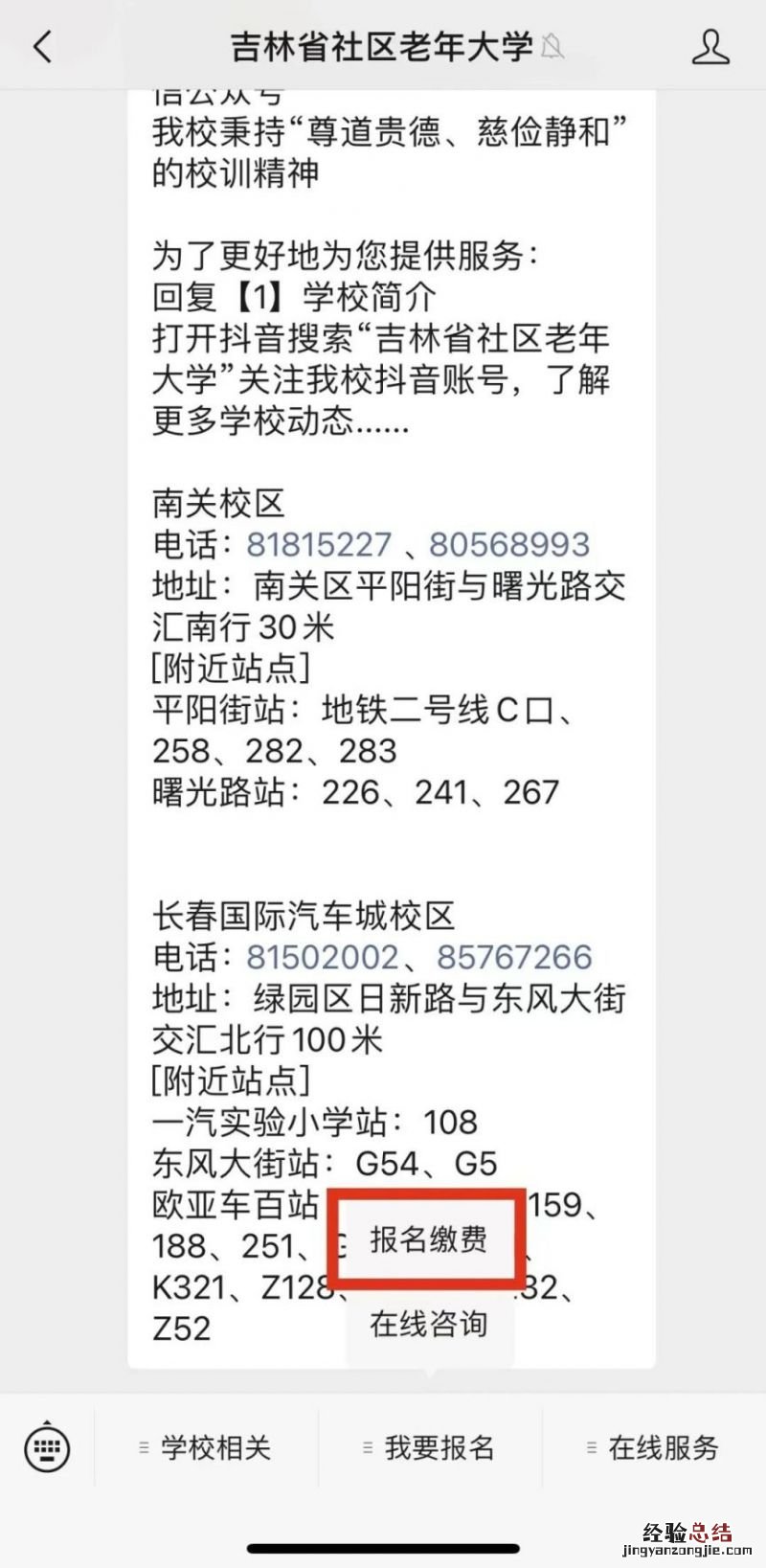Open the 学校相关 menu
This screenshot has height=1568, width=766.
pyautogui.click(x=206, y=1447)
